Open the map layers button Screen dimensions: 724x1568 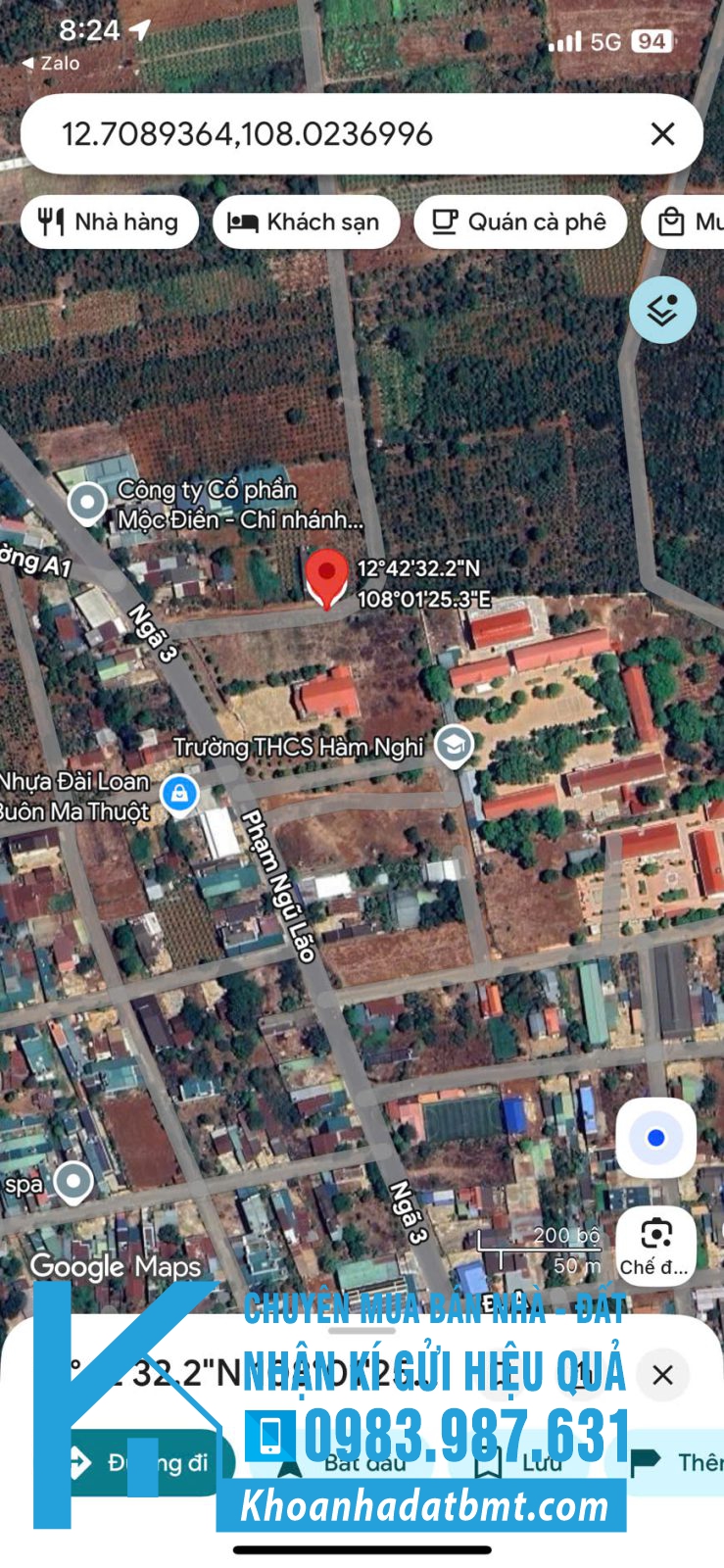coord(663,310)
